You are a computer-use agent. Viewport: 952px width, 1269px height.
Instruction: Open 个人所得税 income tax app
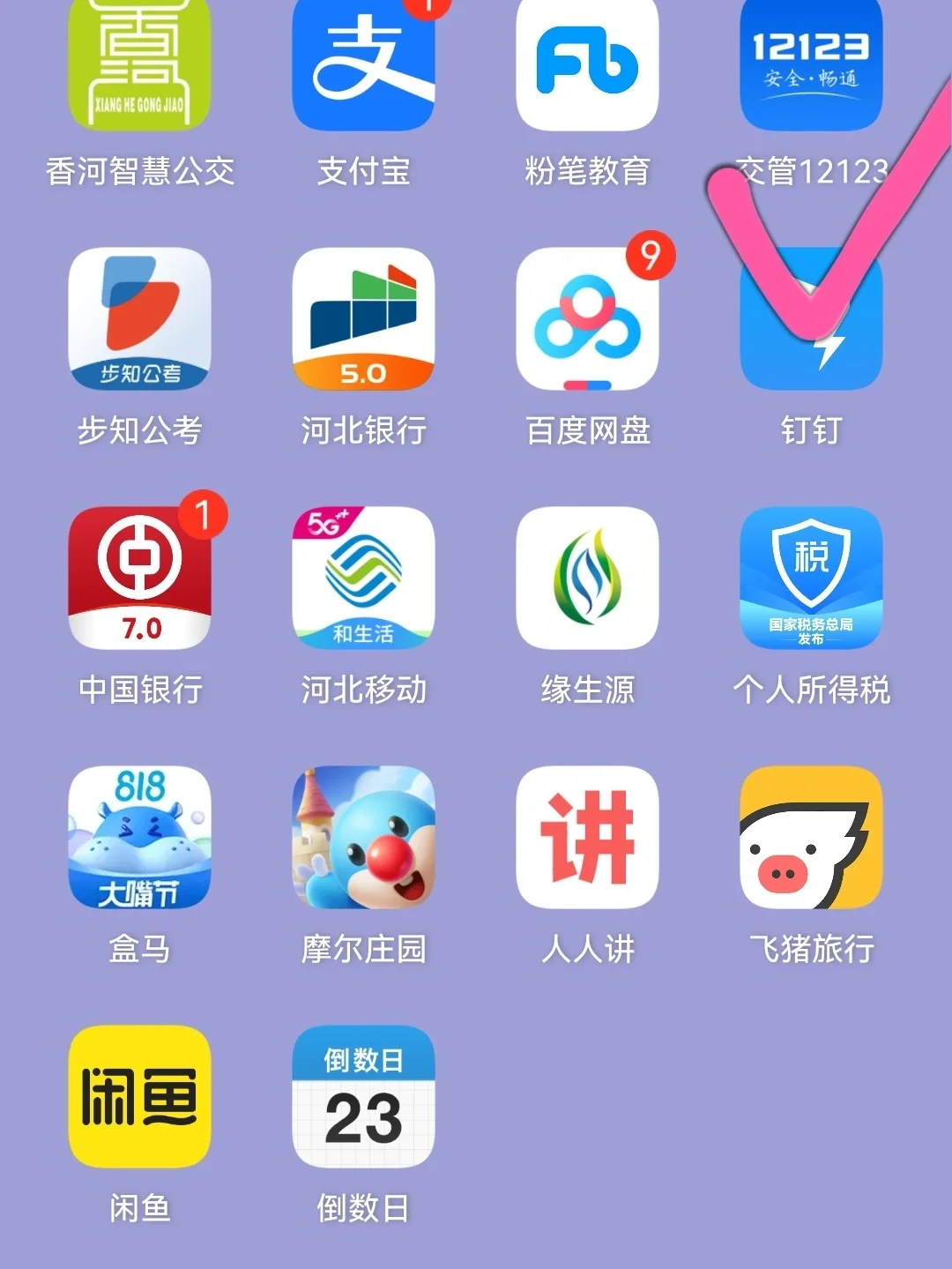[x=811, y=578]
